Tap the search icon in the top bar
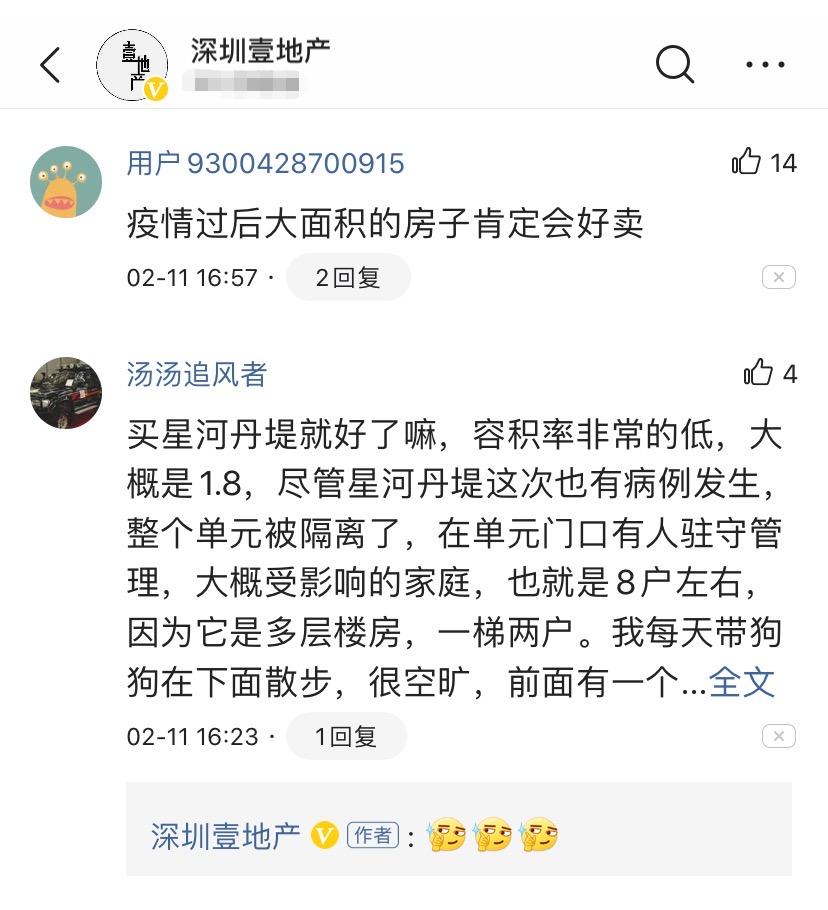828x910 pixels. (674, 63)
